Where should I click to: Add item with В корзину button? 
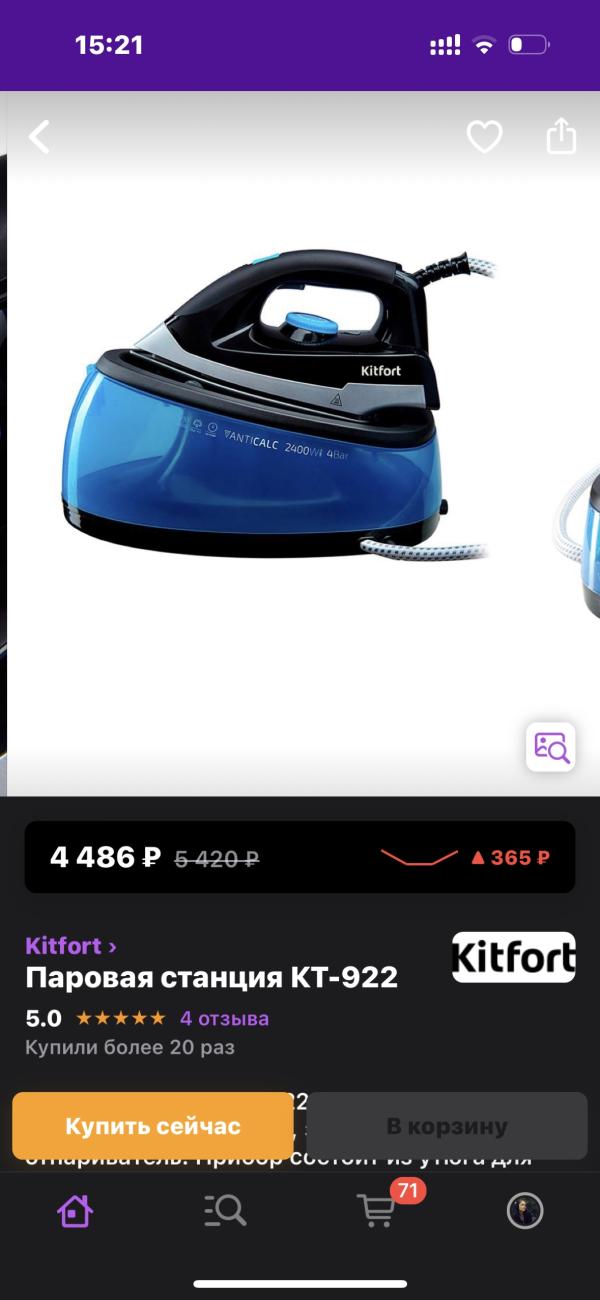(447, 1126)
